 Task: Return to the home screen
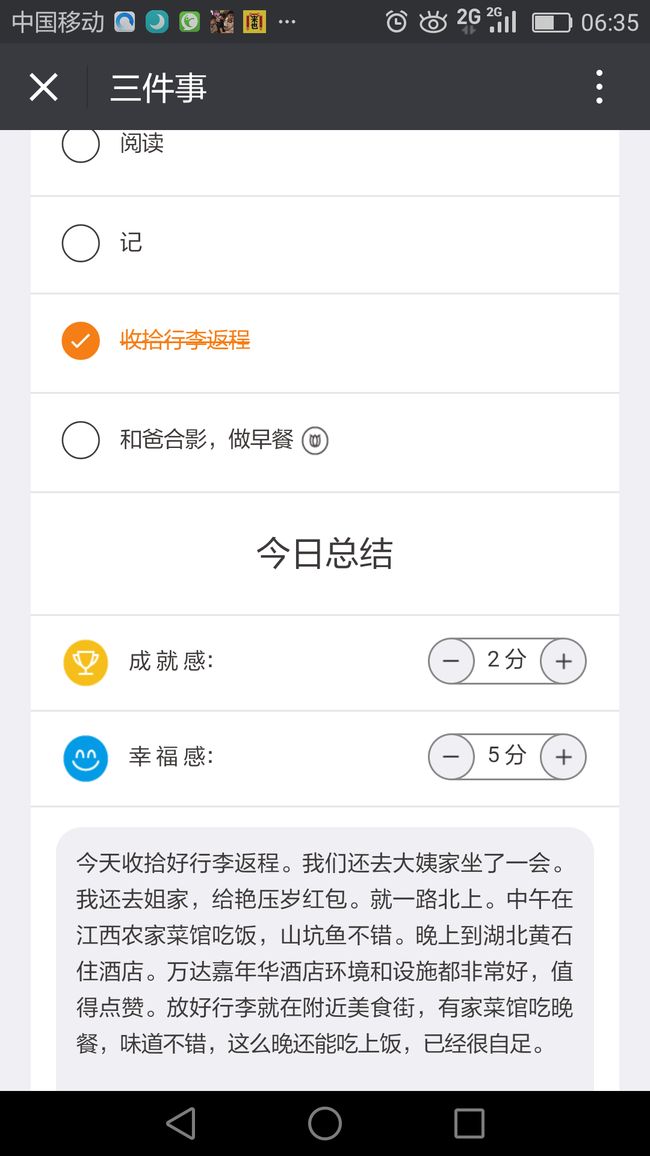325,1124
